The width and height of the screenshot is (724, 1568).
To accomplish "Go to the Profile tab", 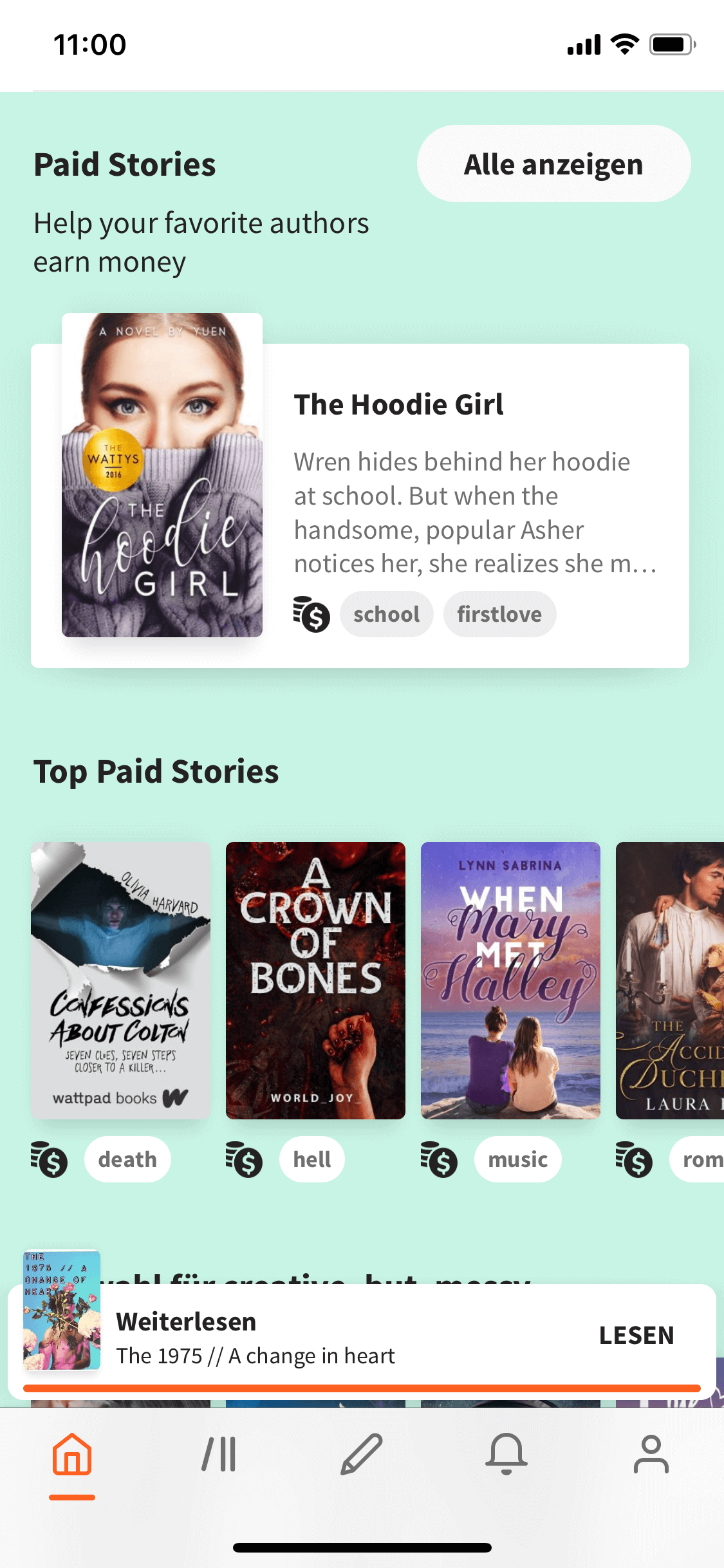I will tap(651, 1455).
